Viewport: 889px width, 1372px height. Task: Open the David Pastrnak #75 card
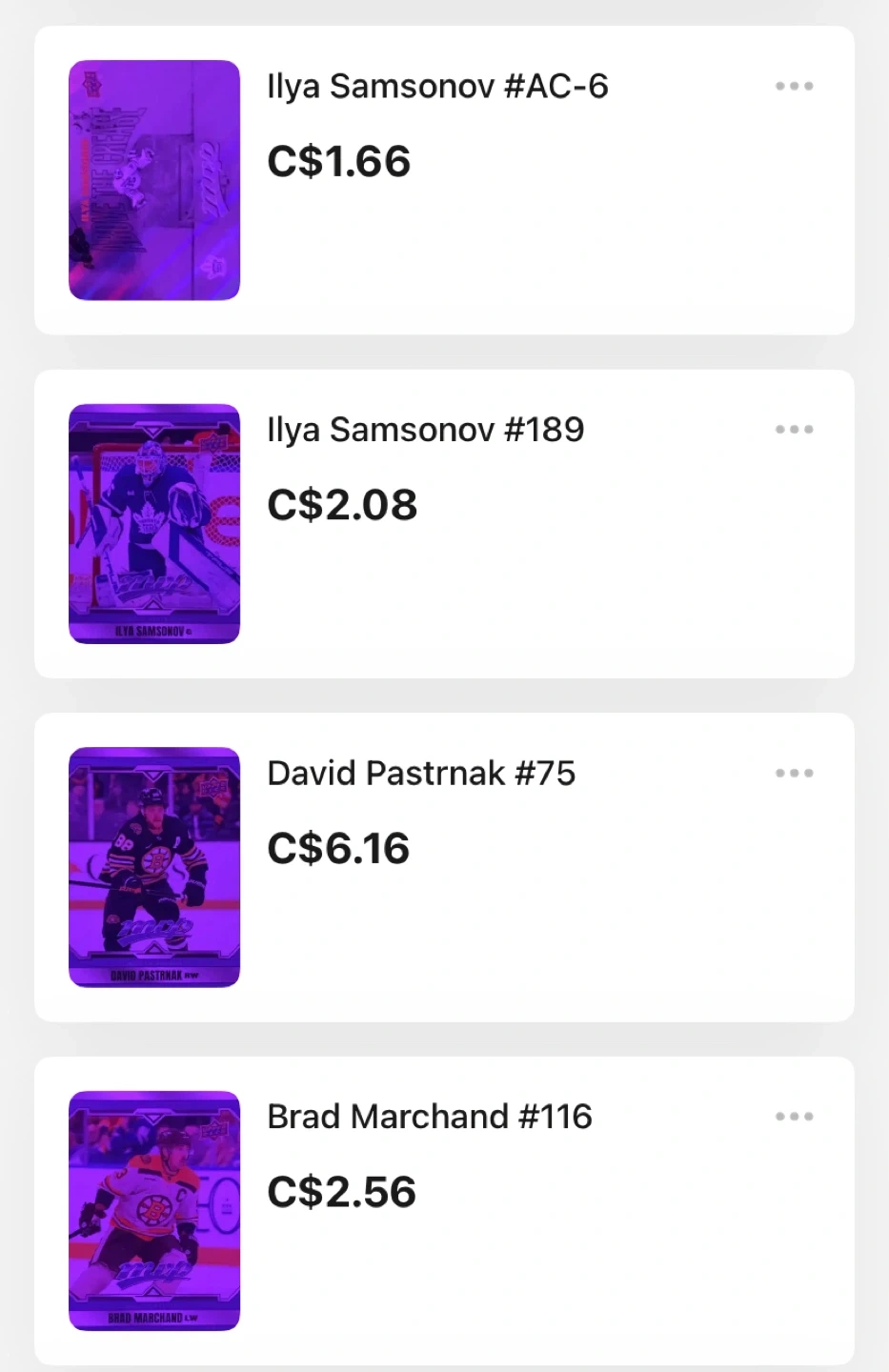pyautogui.click(x=154, y=867)
